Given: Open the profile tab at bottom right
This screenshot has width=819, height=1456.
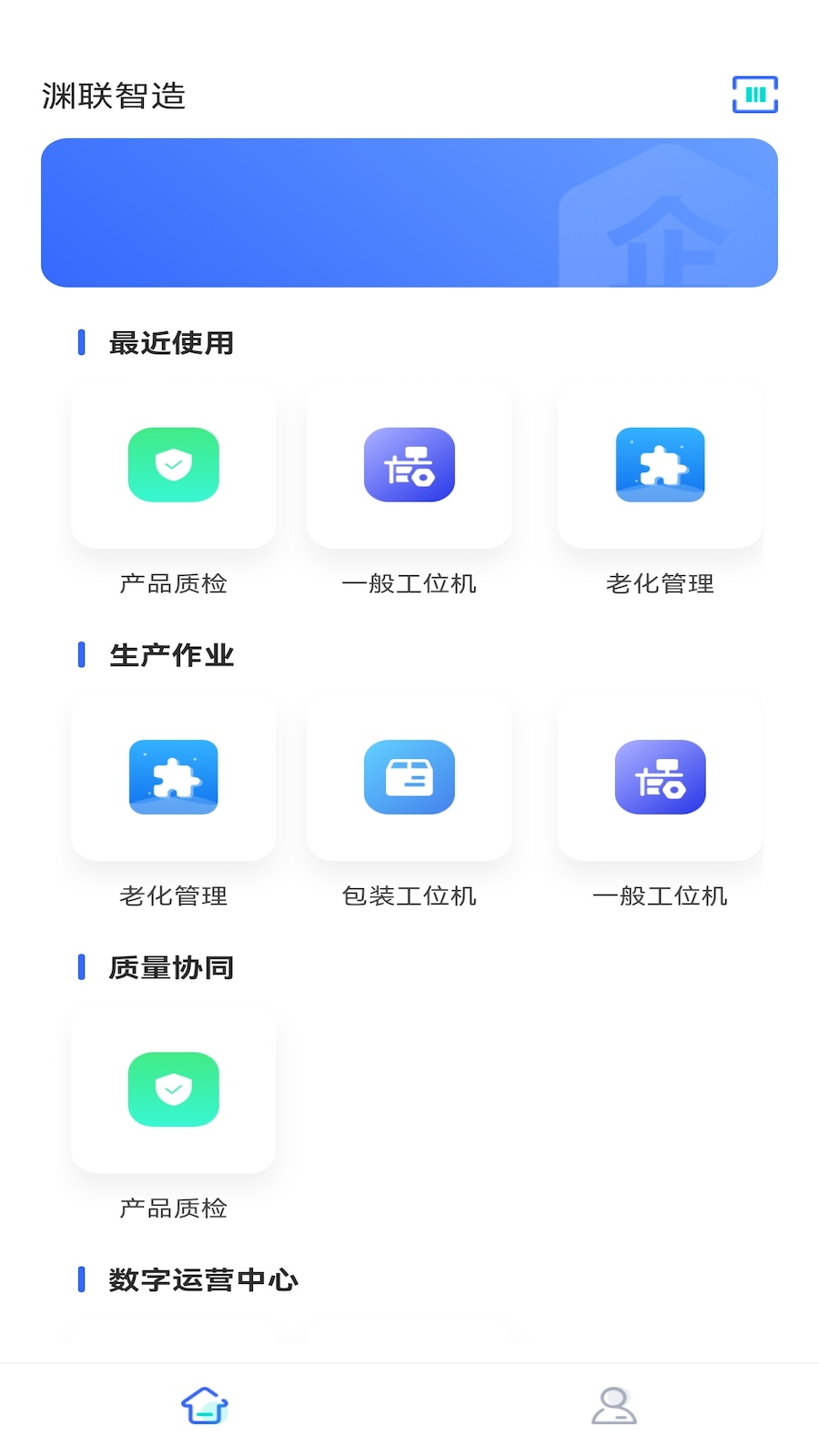Looking at the screenshot, I should tap(614, 1406).
